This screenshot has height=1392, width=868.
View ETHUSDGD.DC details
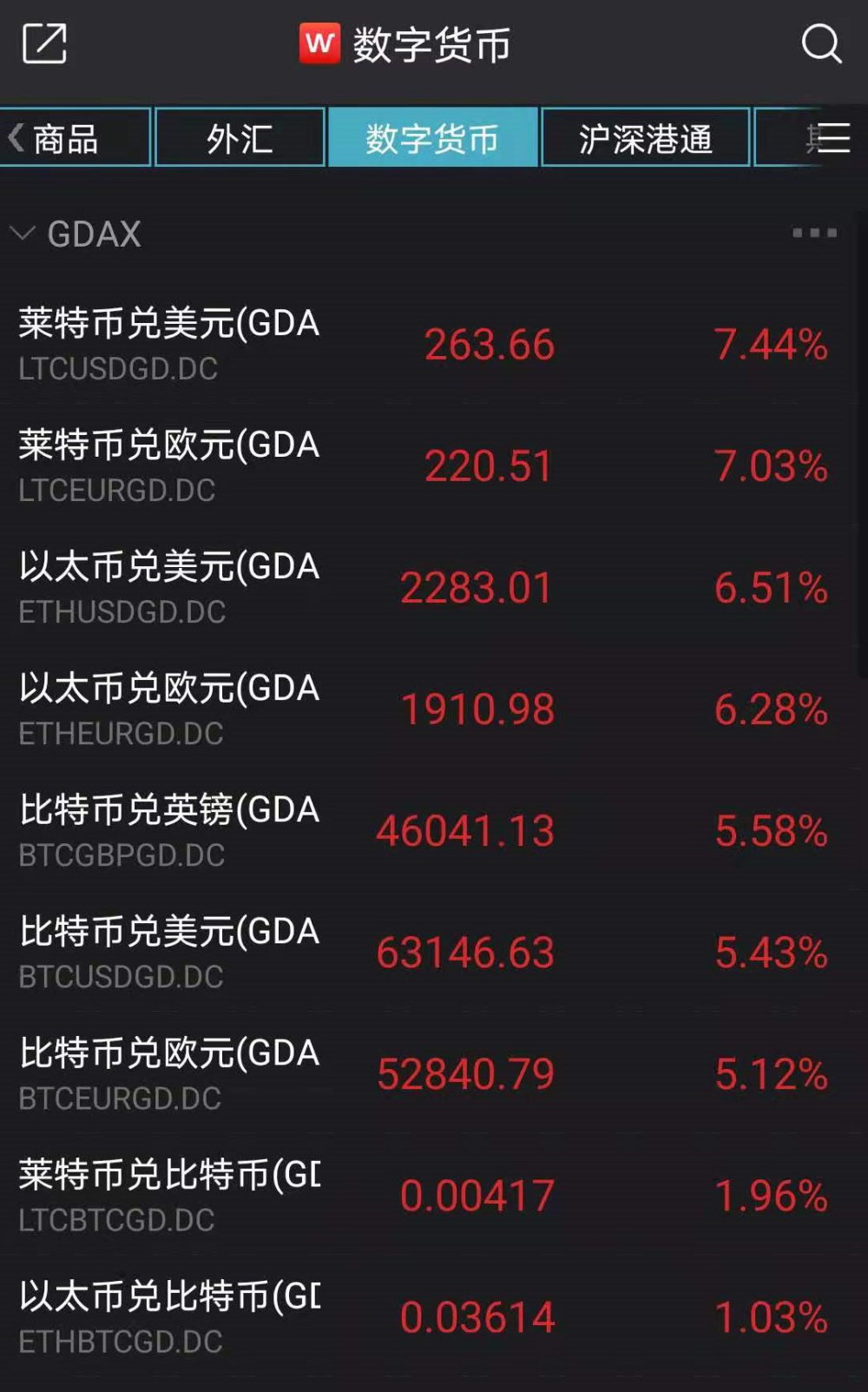click(425, 587)
